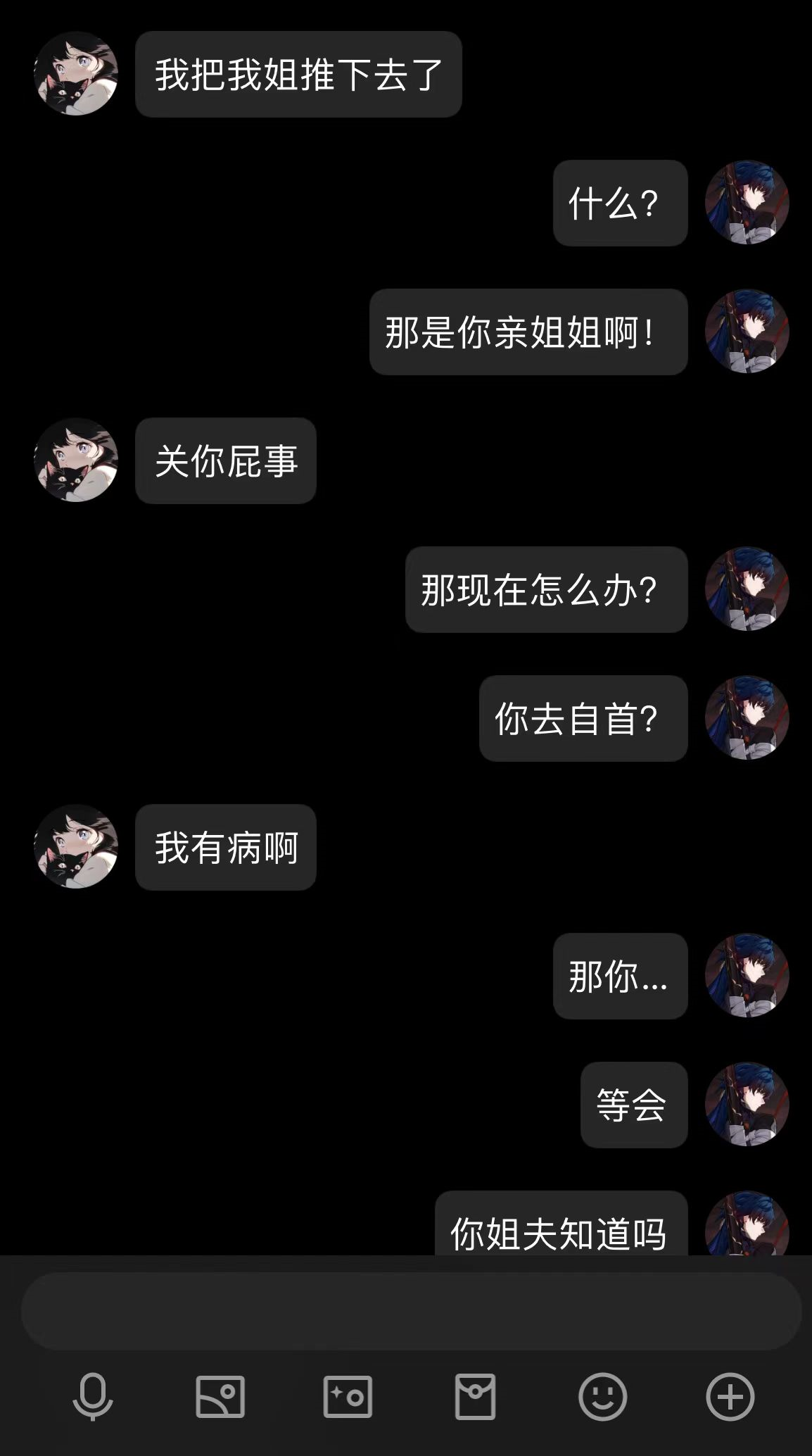Start a voice message with the microphone
Screen dimensions: 812x1456
[92, 1396]
